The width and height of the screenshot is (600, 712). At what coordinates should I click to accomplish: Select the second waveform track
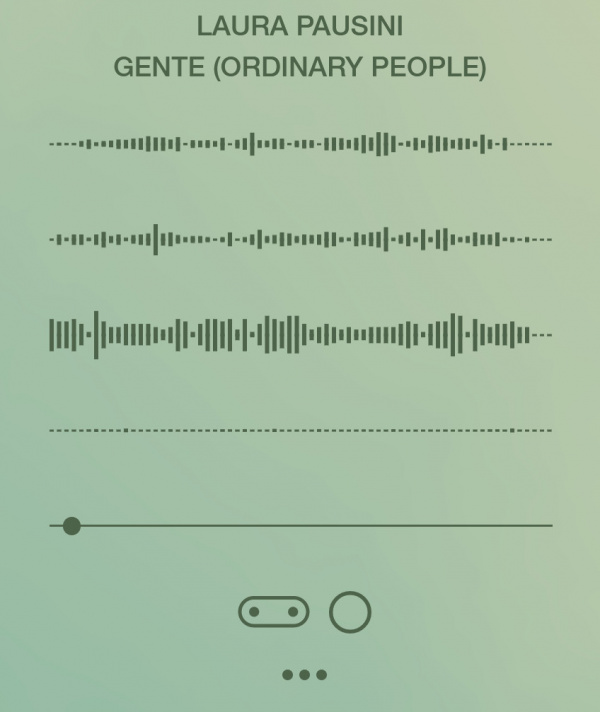pos(300,240)
